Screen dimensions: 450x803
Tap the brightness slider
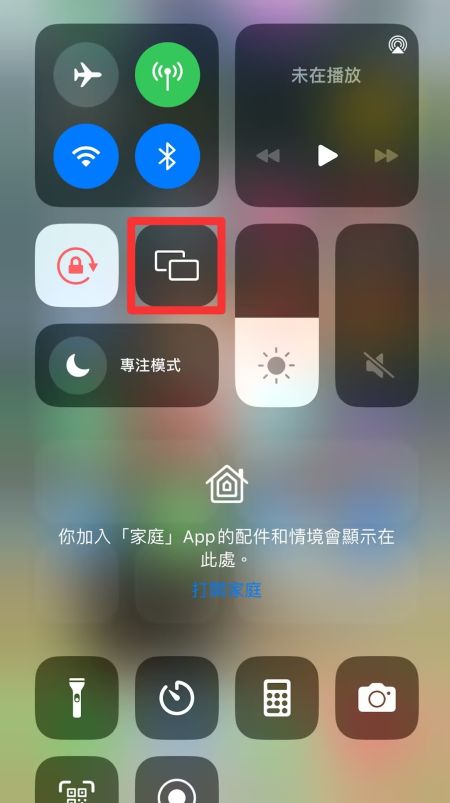(276, 315)
